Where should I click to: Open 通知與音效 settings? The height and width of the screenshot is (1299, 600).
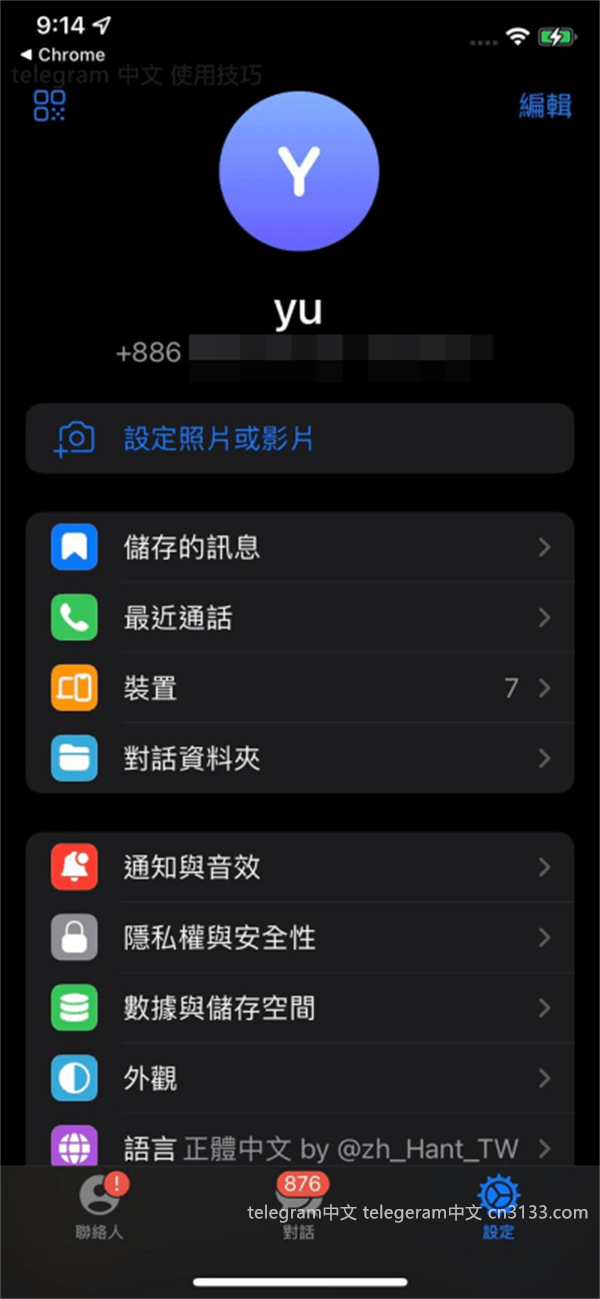point(299,867)
